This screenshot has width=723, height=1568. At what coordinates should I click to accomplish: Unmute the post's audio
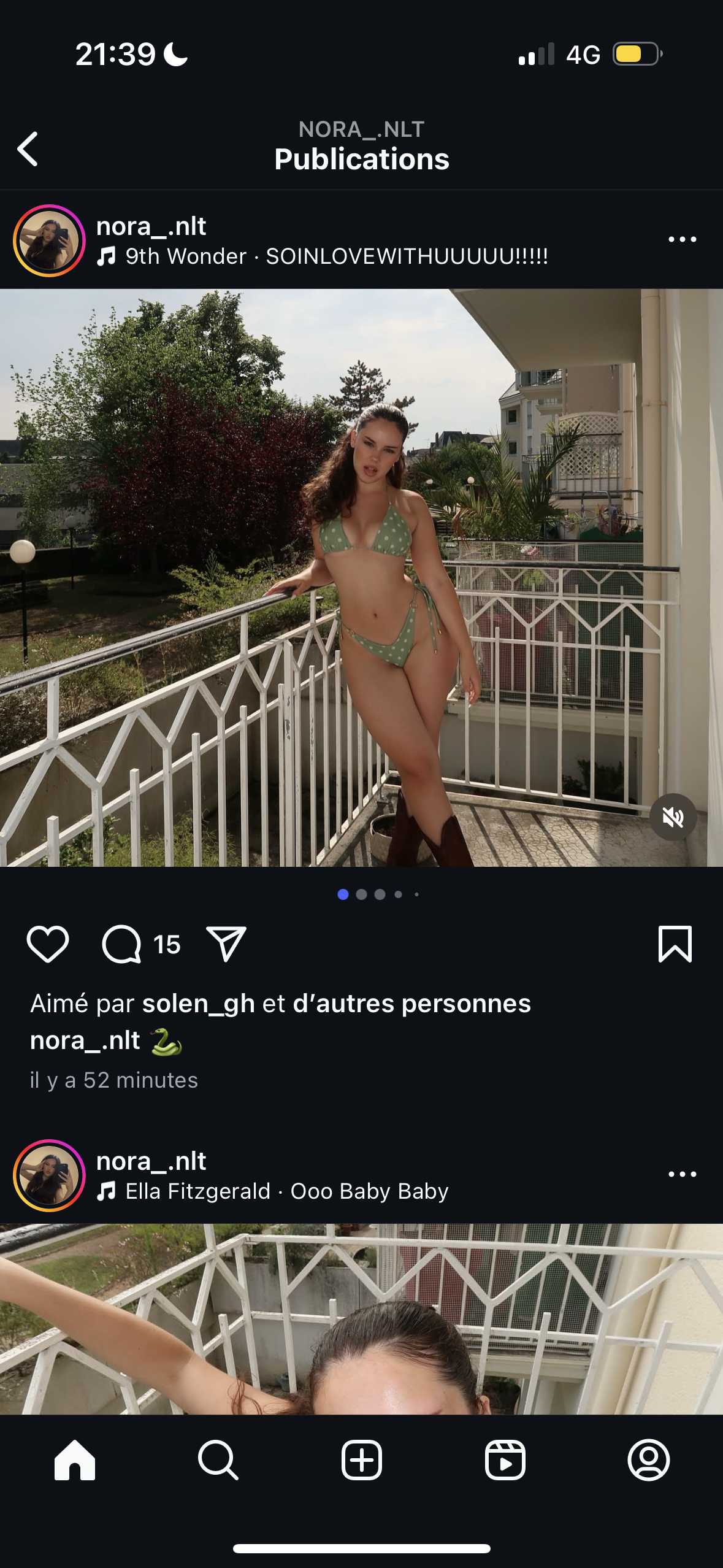tap(673, 817)
